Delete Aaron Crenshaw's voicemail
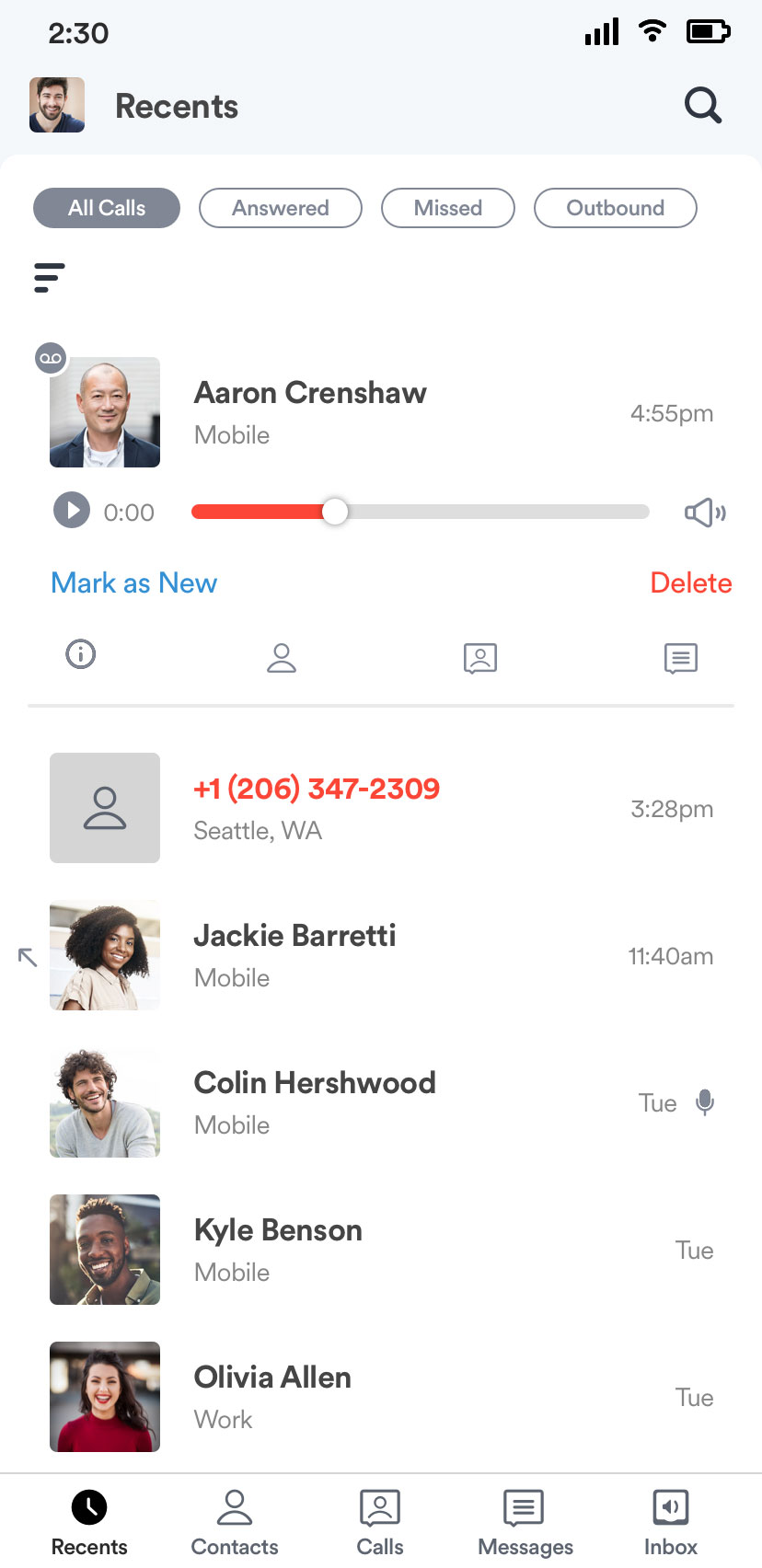This screenshot has width=762, height=1568. [x=691, y=582]
